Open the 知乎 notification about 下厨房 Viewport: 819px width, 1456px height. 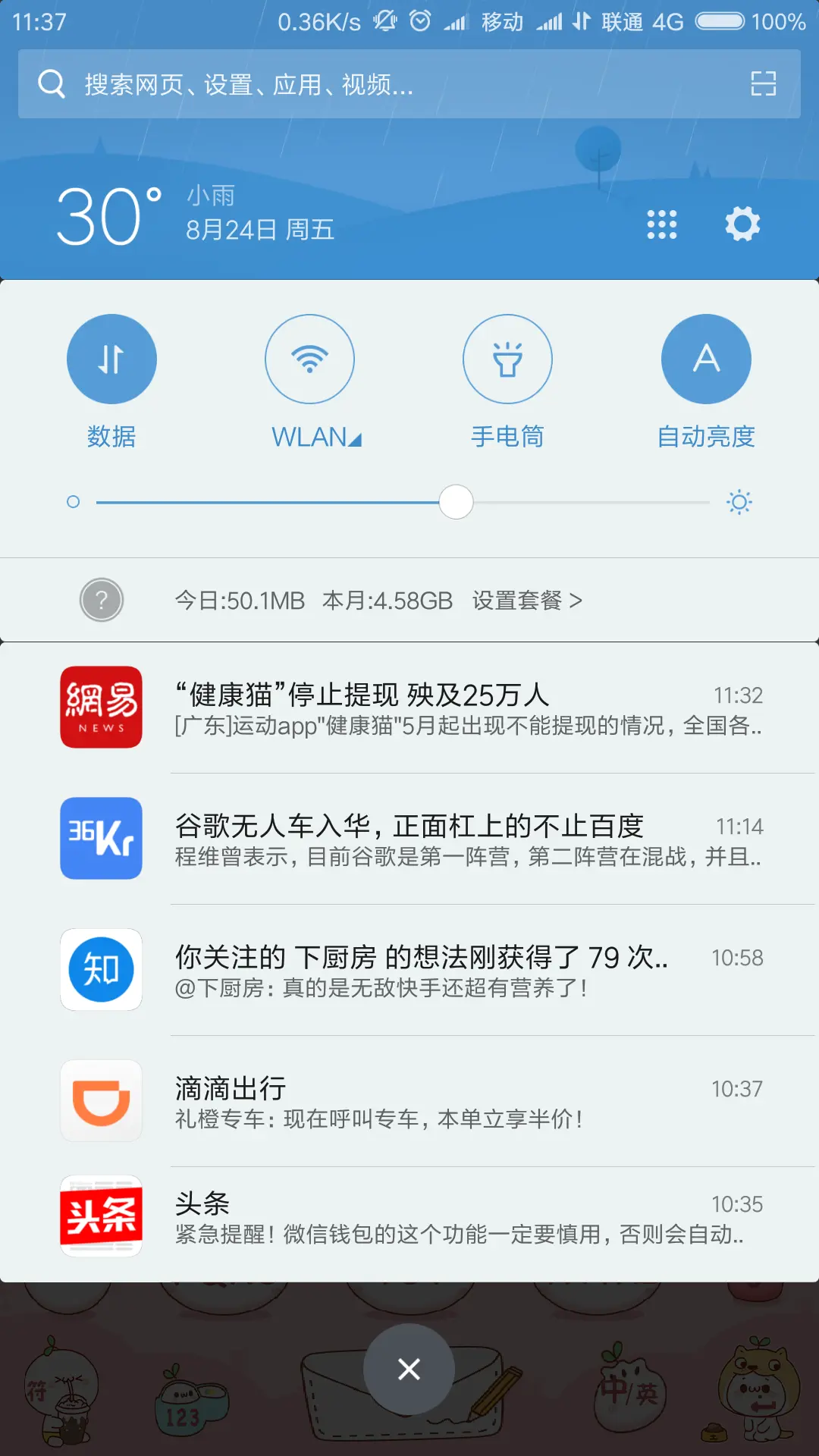click(466, 971)
